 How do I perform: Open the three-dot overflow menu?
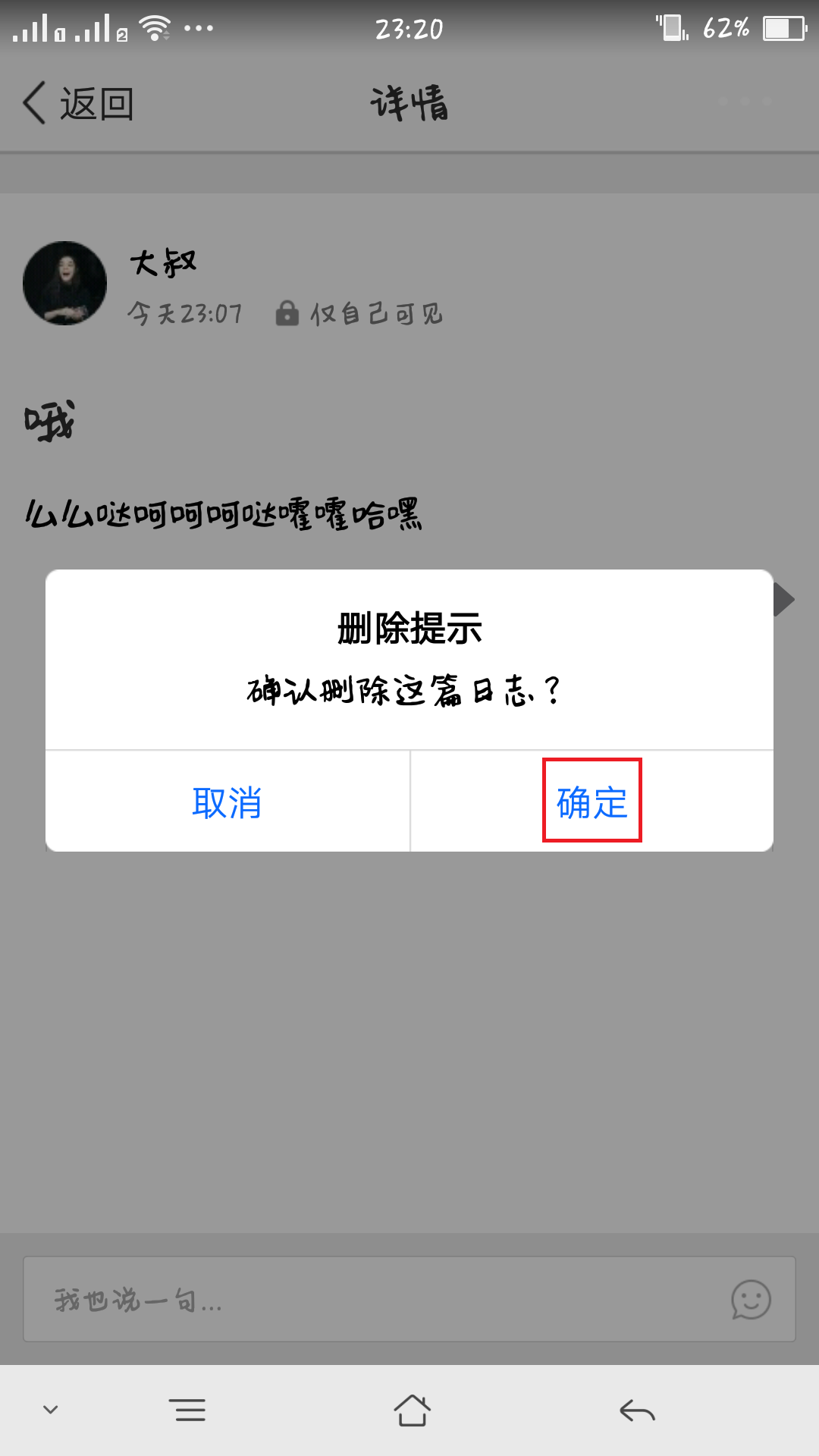[745, 101]
